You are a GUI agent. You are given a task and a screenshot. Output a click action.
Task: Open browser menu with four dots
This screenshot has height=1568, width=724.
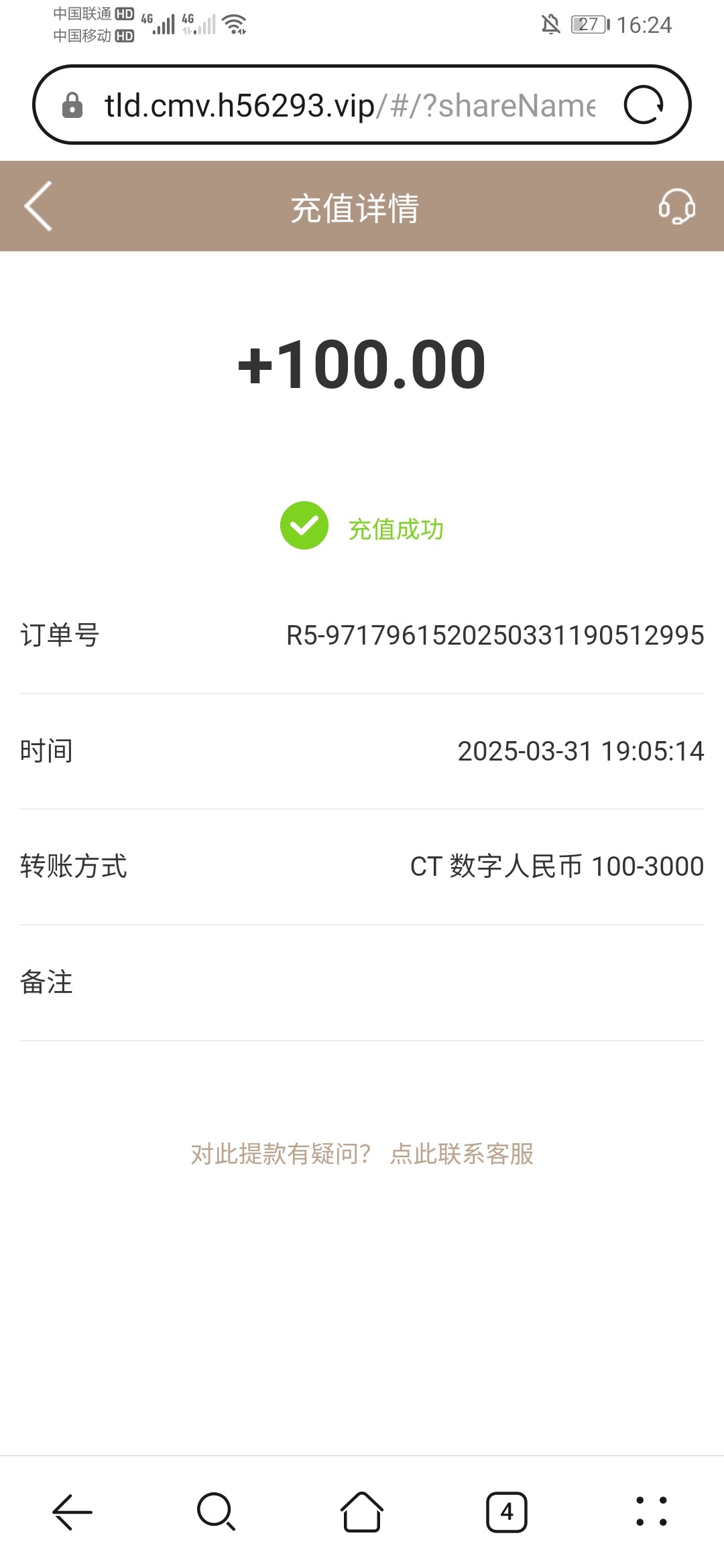[652, 1512]
